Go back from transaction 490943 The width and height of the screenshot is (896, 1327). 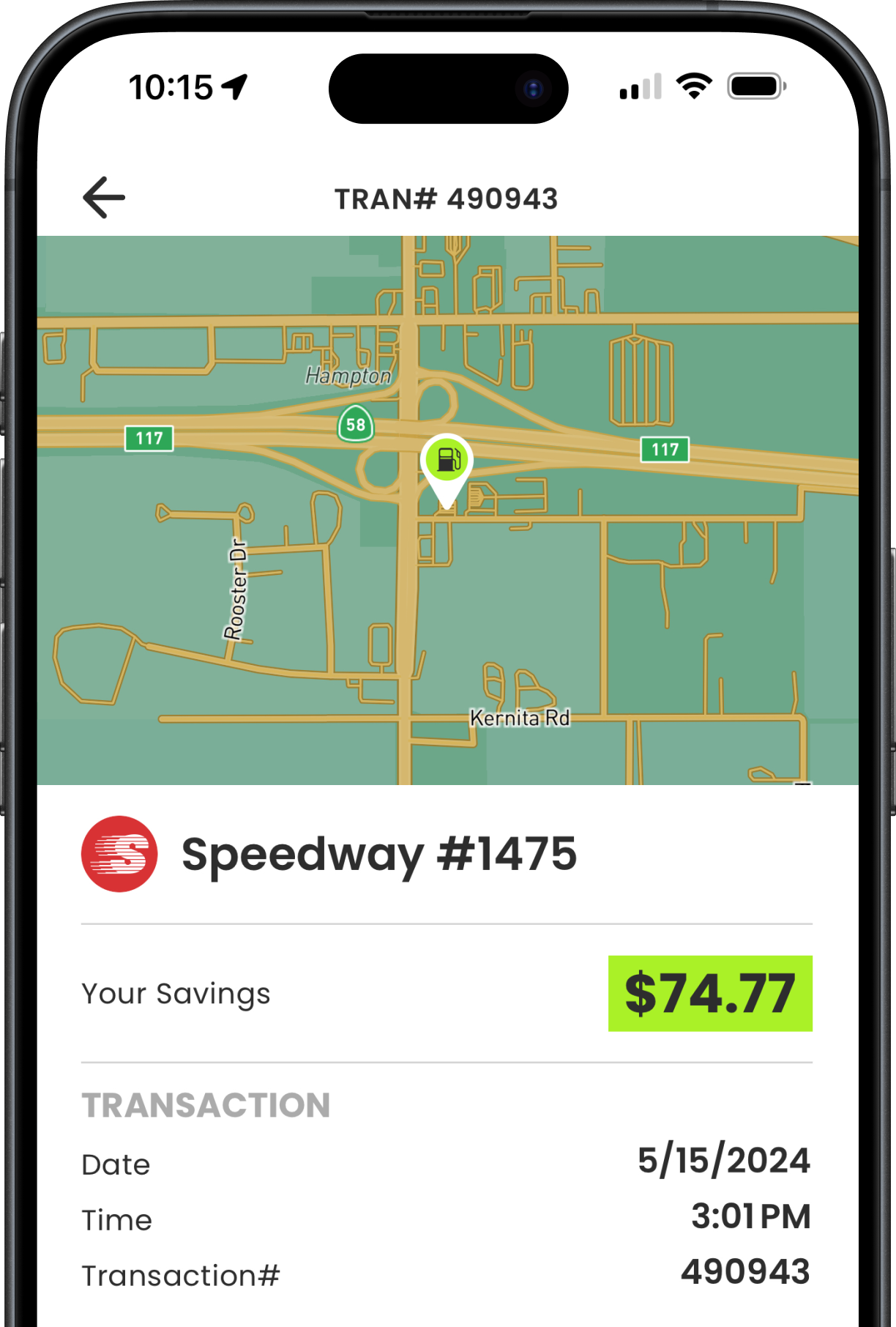(x=104, y=198)
